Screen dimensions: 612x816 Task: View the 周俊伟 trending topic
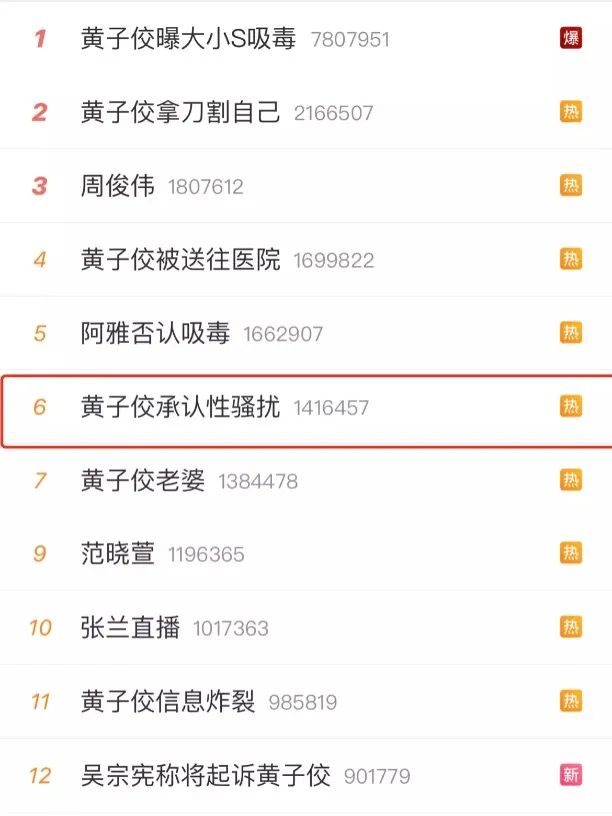118,186
